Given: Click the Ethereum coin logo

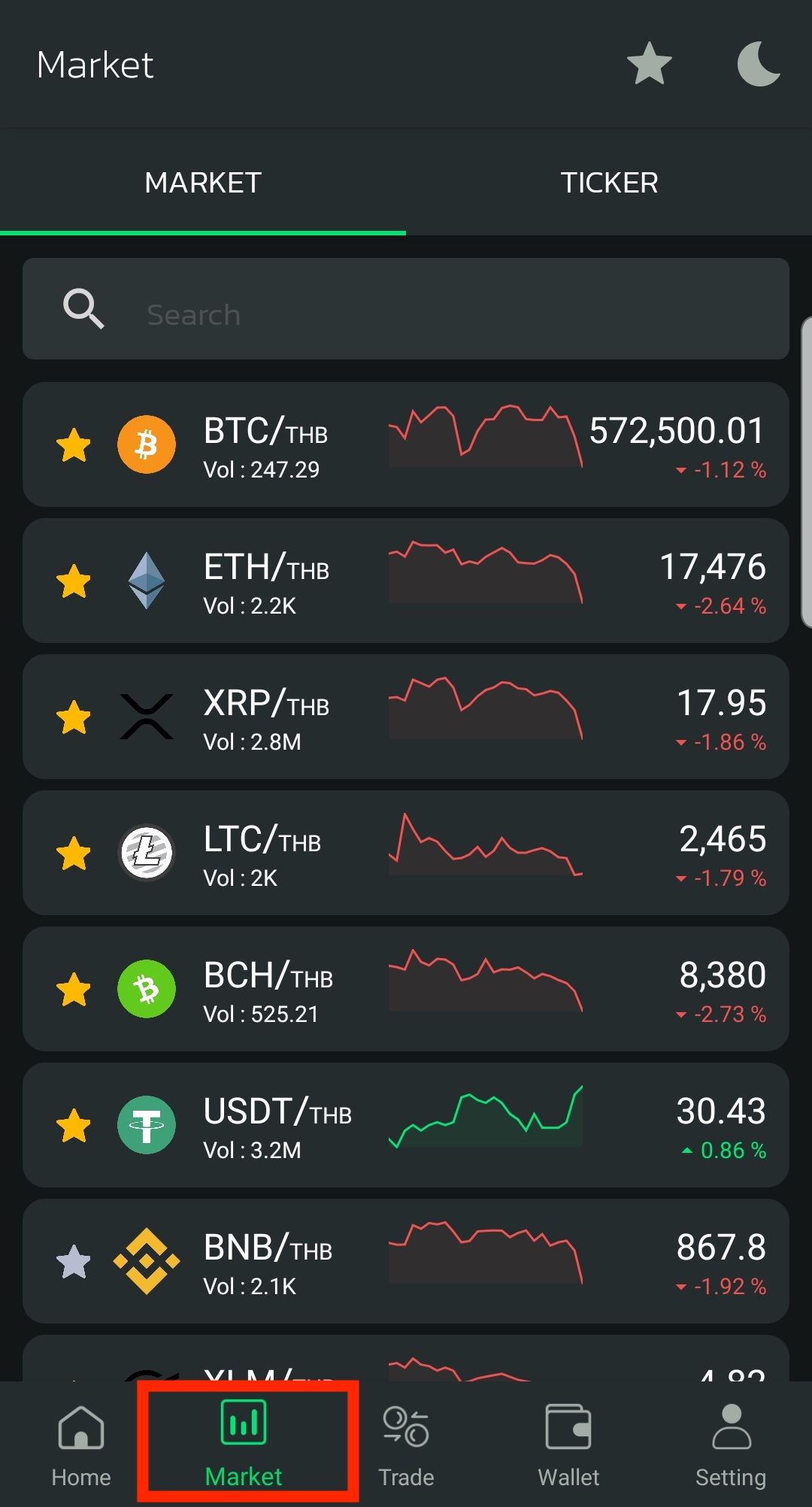Looking at the screenshot, I should coord(147,581).
